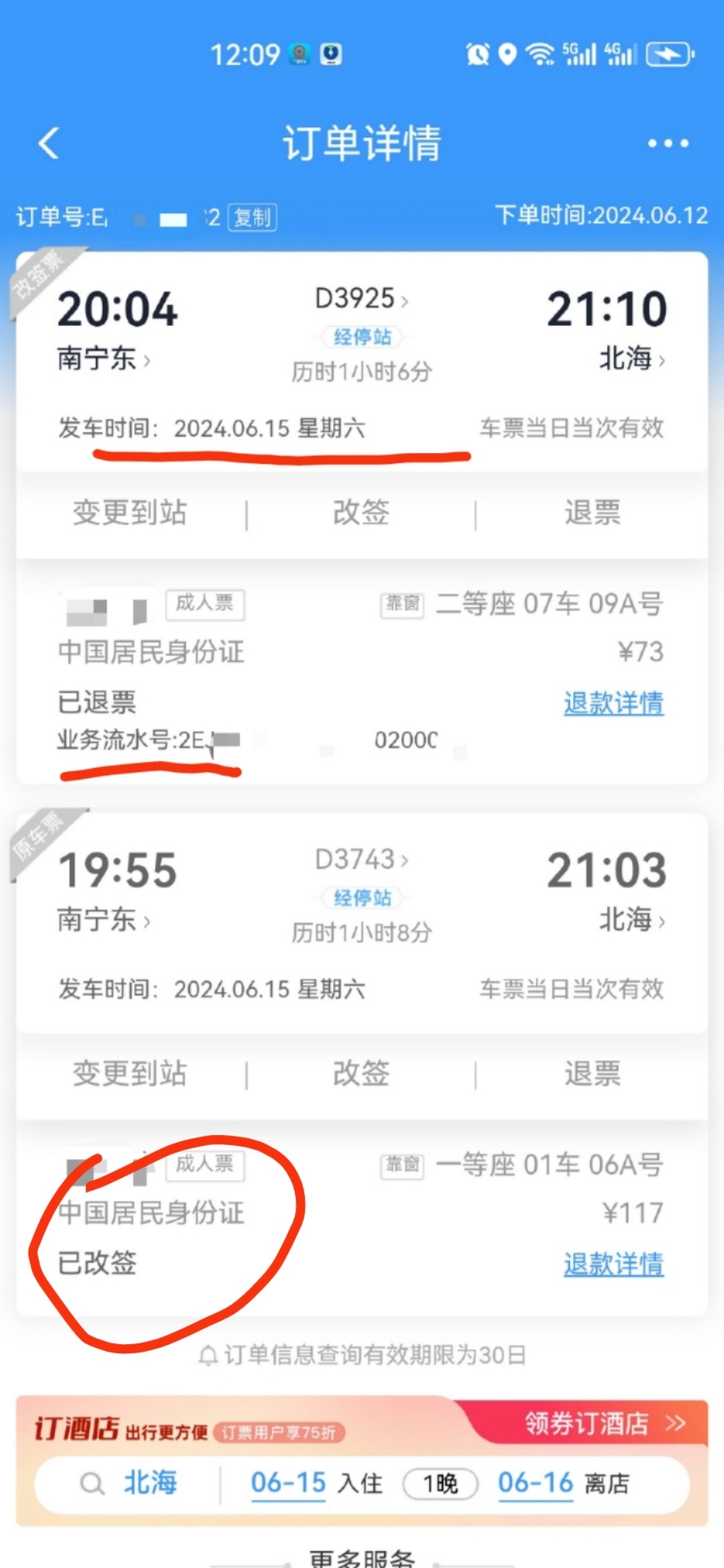Open 北海 station under the 21:03 arrival
Viewport: 724px width, 1568px height.
pos(631,919)
